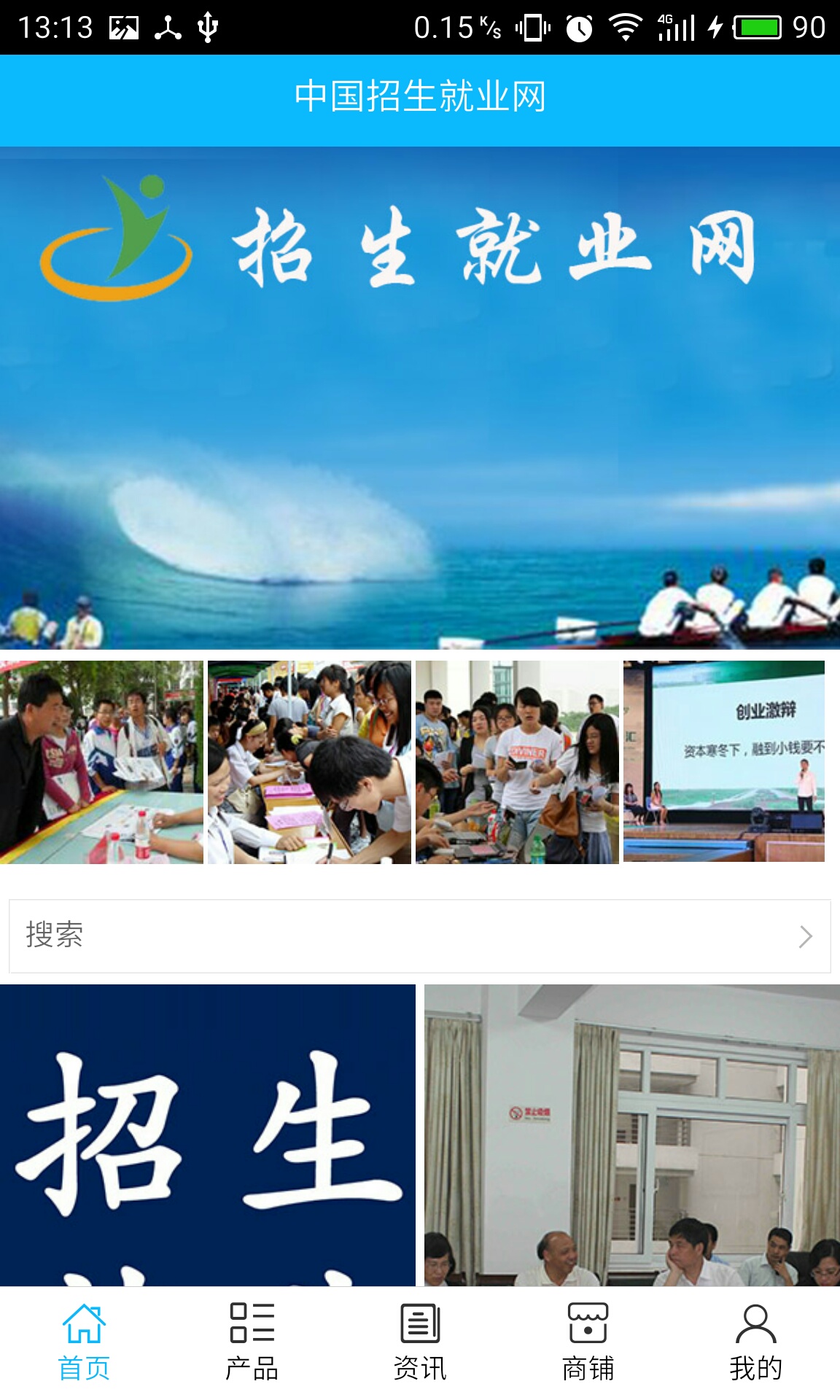The height and width of the screenshot is (1400, 840).
Task: Open the dark blue 招生 card
Action: [208, 1135]
